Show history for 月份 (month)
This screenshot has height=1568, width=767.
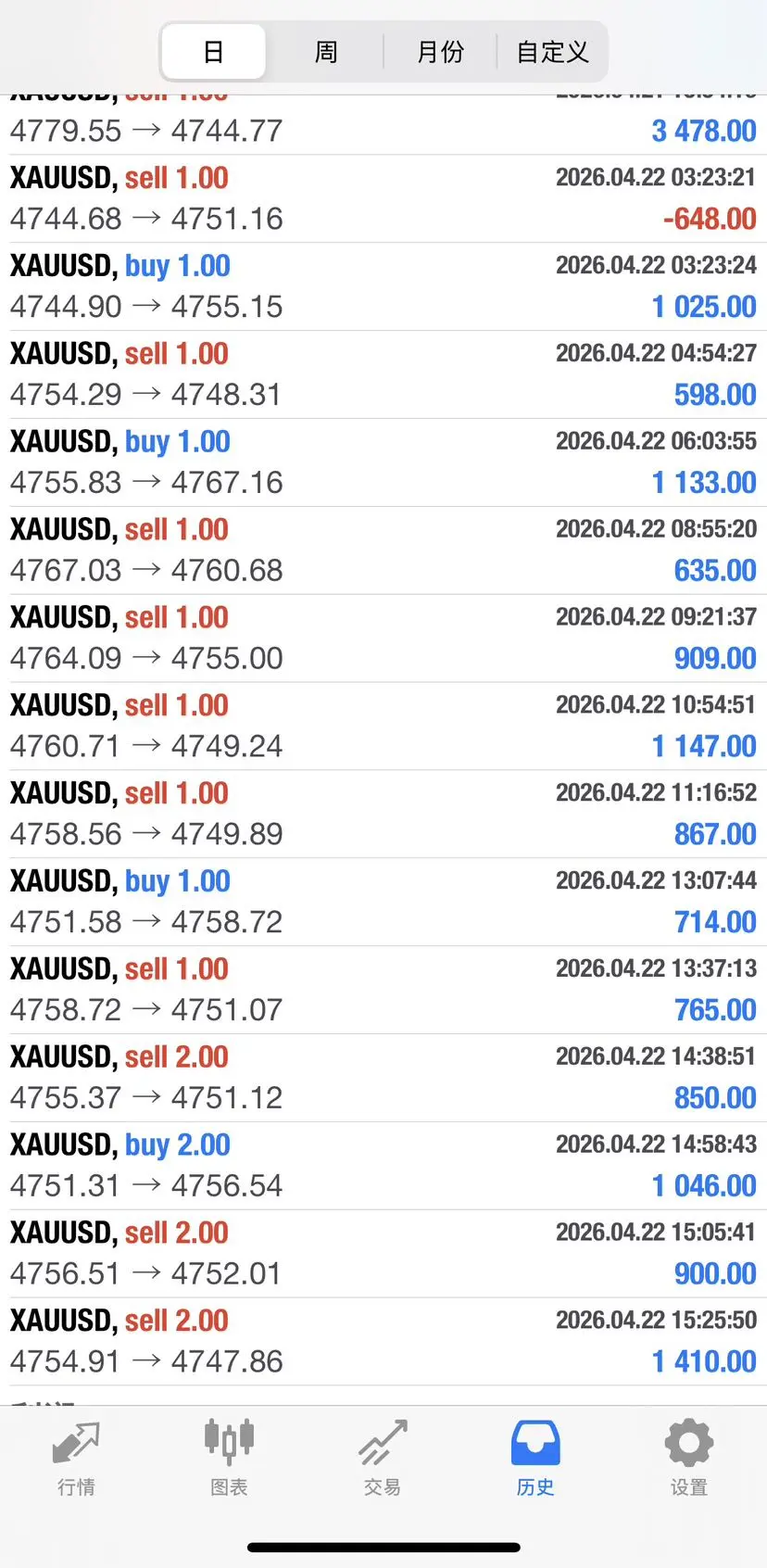tap(440, 52)
